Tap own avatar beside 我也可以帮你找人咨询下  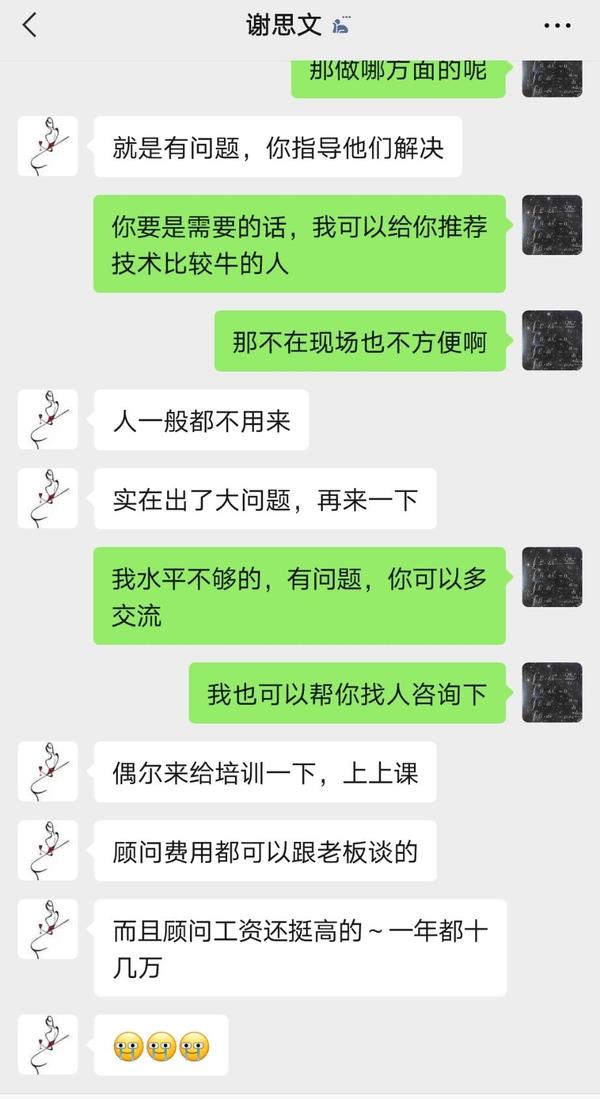pyautogui.click(x=552, y=693)
